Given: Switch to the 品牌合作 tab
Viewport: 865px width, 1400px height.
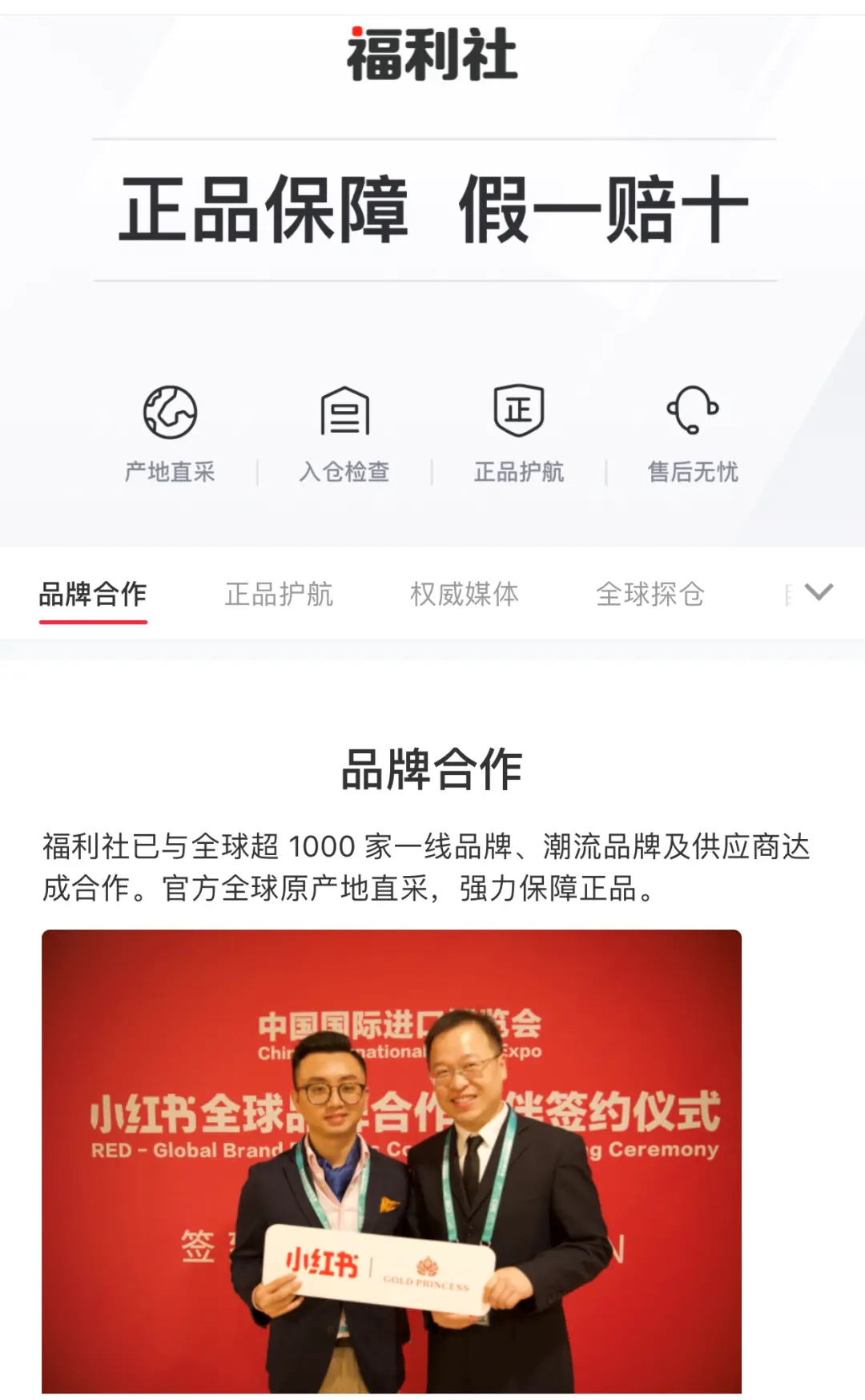Looking at the screenshot, I should pos(93,595).
